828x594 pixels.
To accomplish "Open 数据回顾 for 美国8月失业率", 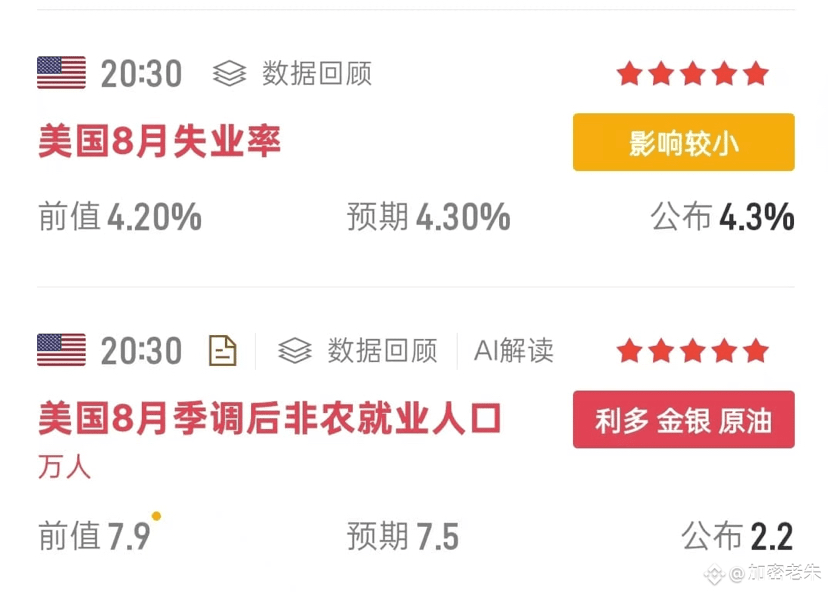I will coord(292,73).
